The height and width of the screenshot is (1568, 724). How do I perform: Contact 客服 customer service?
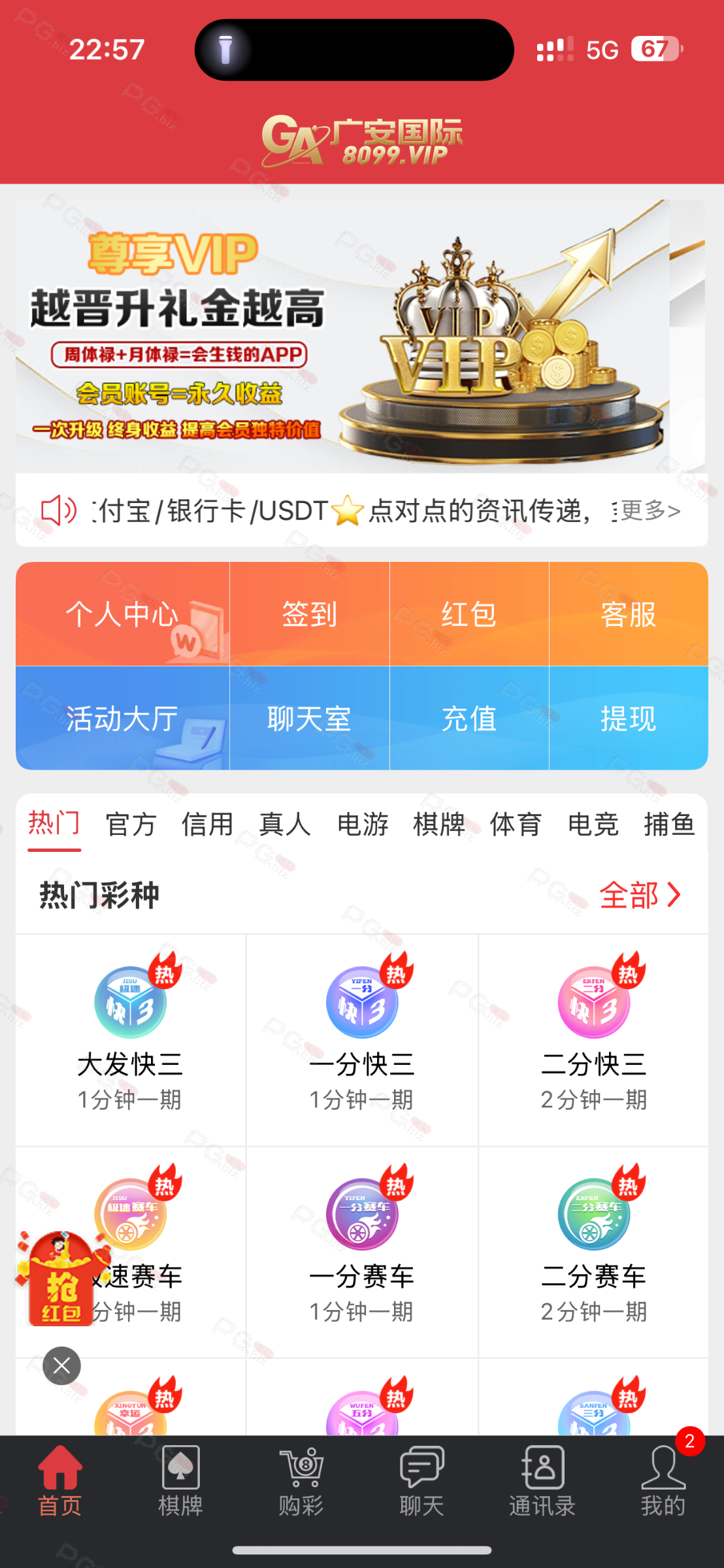point(628,614)
